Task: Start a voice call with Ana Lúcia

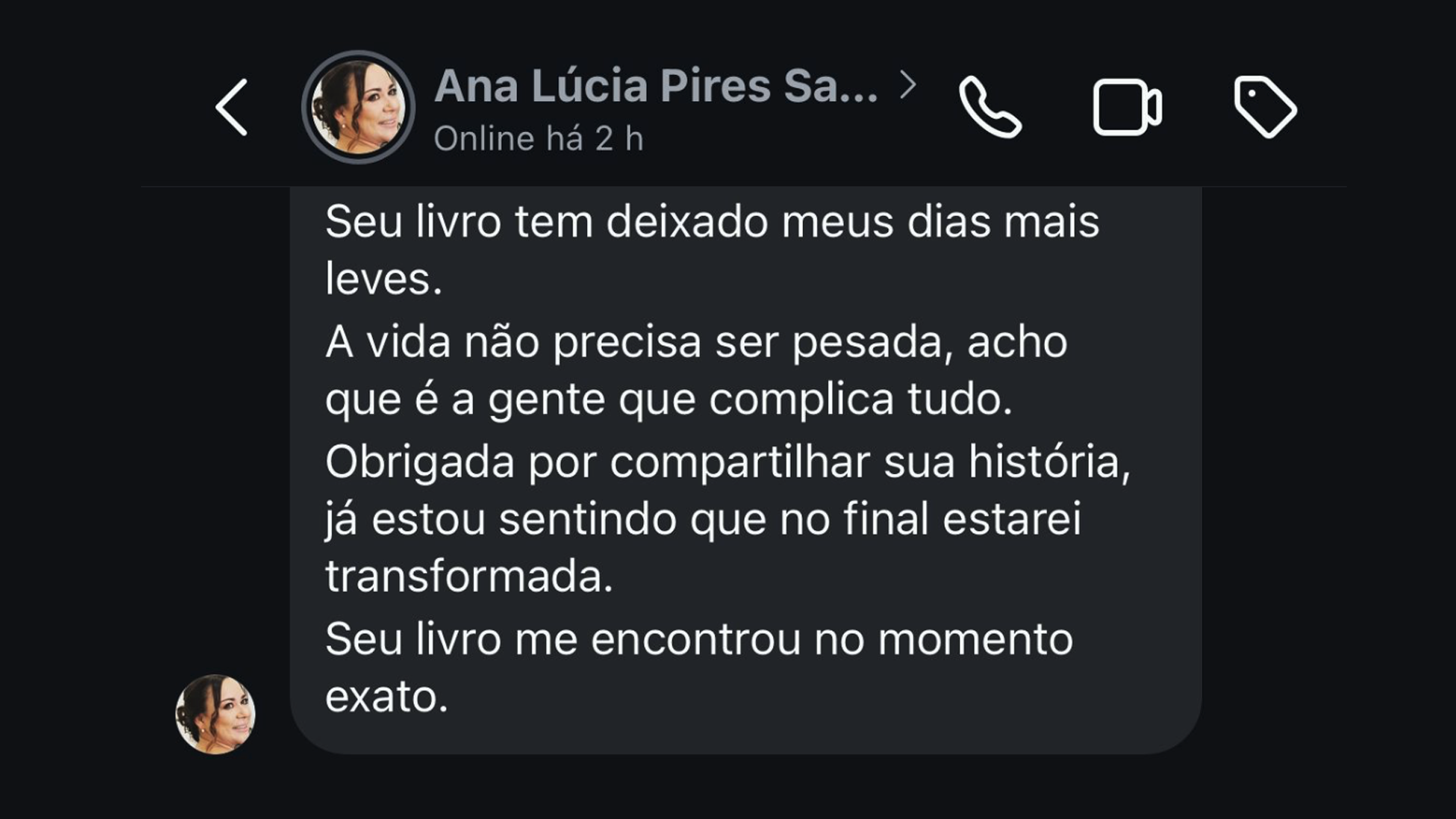Action: coord(990,108)
